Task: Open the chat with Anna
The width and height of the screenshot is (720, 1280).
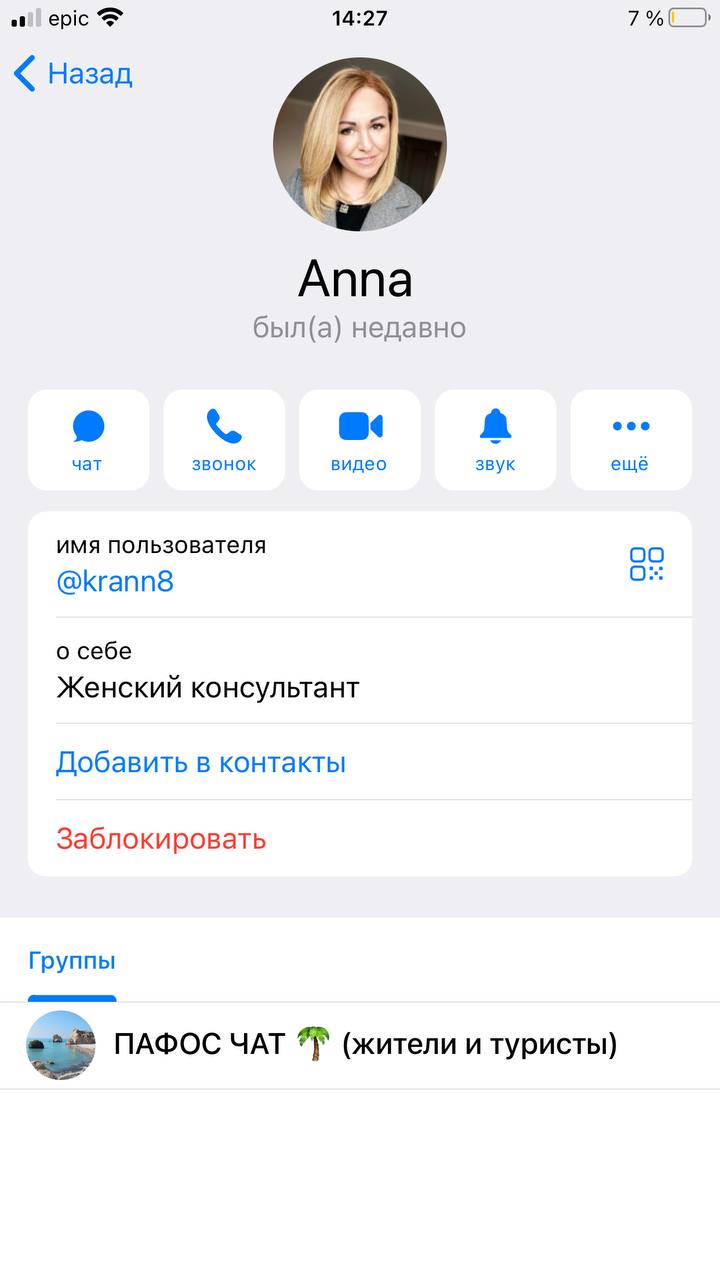Action: [88, 440]
